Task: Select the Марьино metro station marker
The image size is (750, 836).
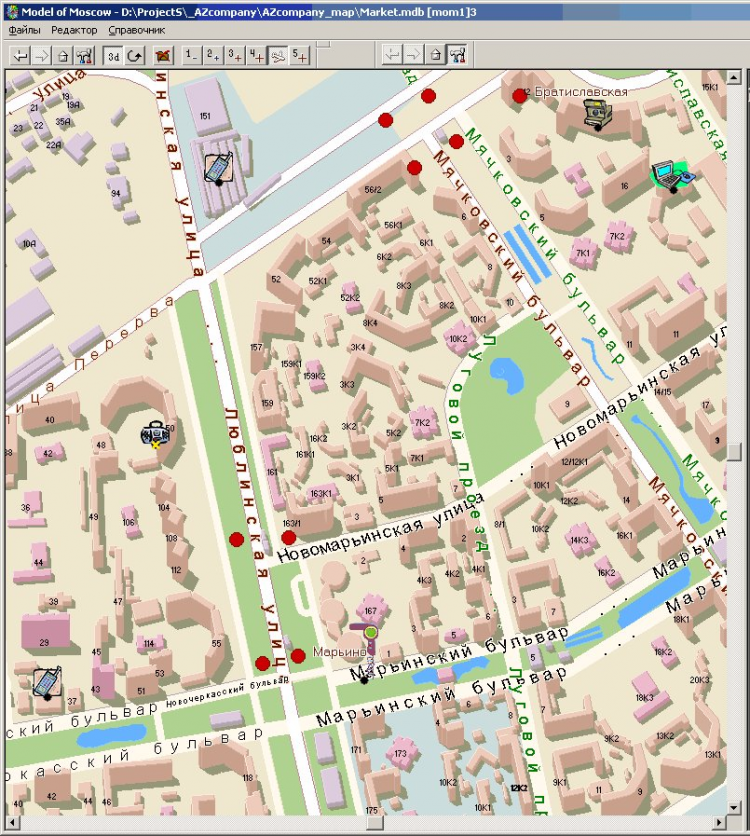Action: [371, 632]
